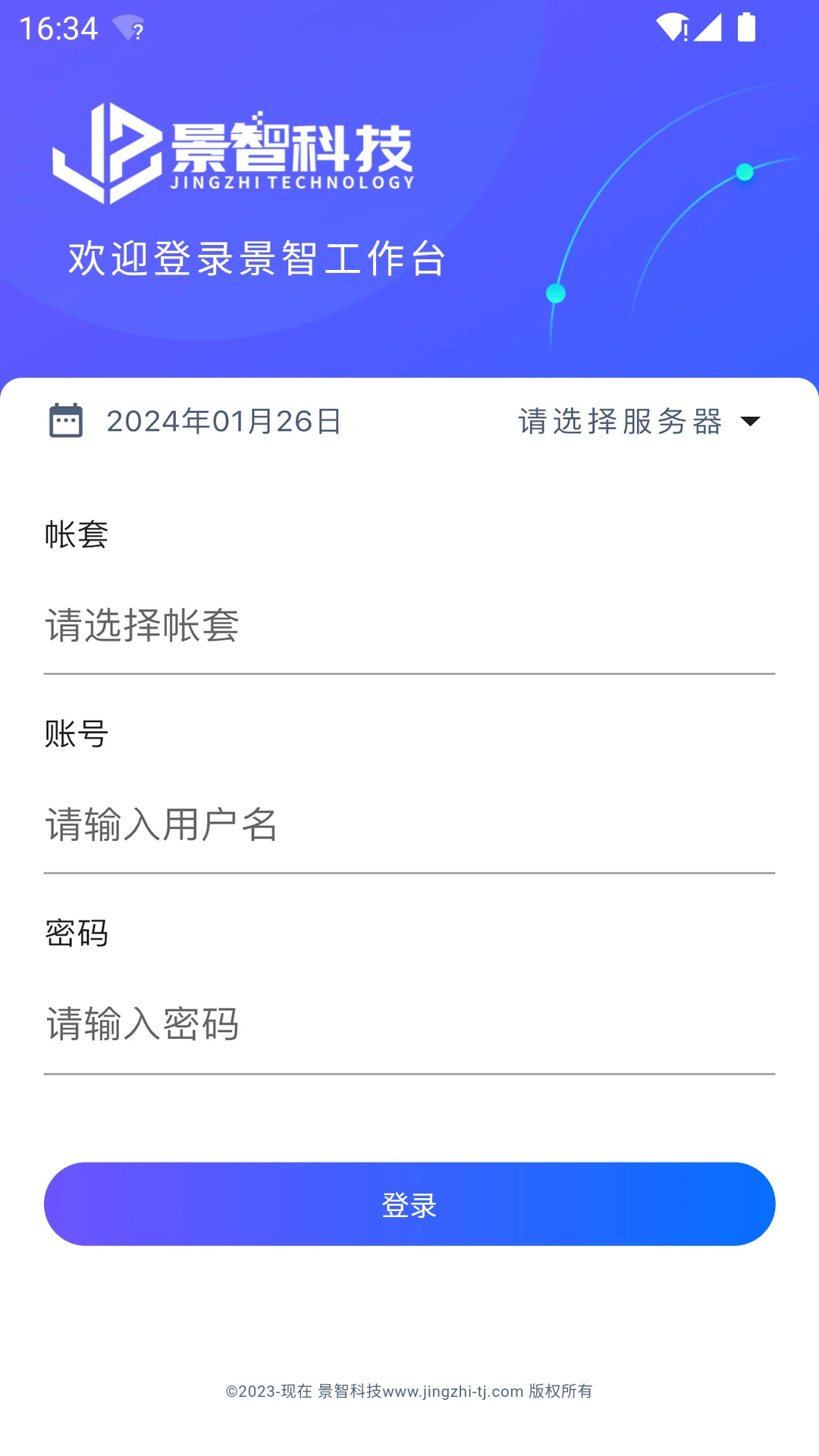Click the 帐套 field label
Screen dimensions: 819x1456
click(x=76, y=535)
